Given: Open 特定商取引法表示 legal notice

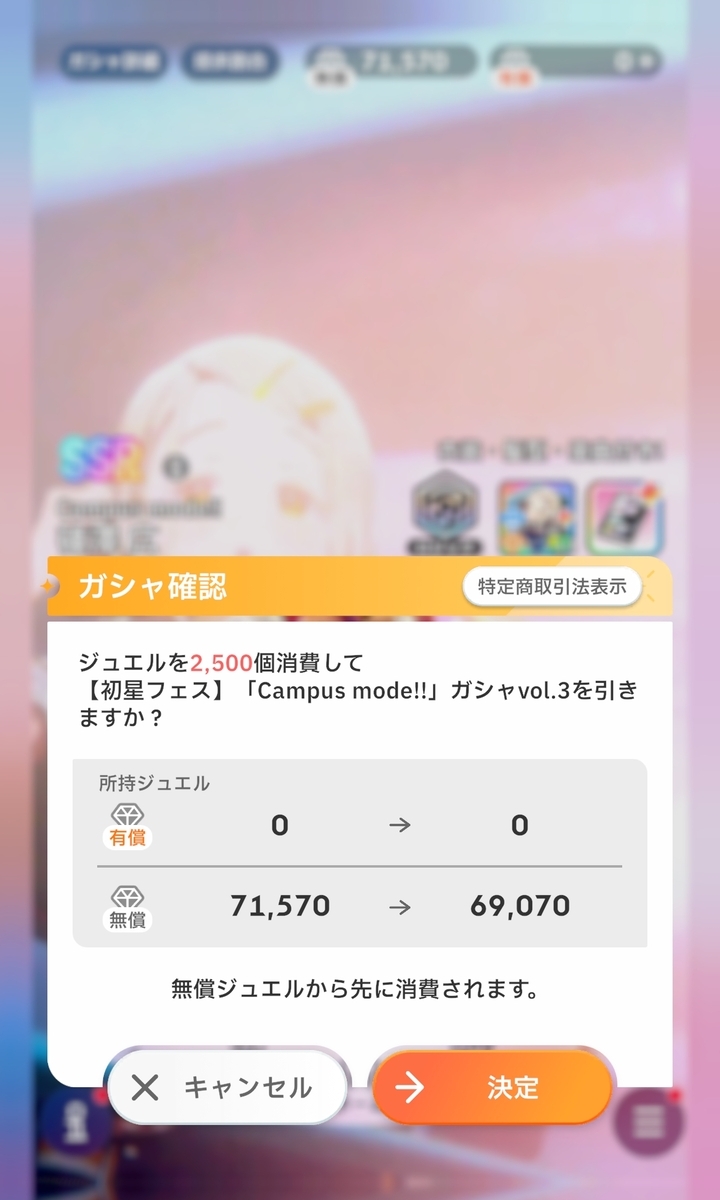Looking at the screenshot, I should 551,586.
